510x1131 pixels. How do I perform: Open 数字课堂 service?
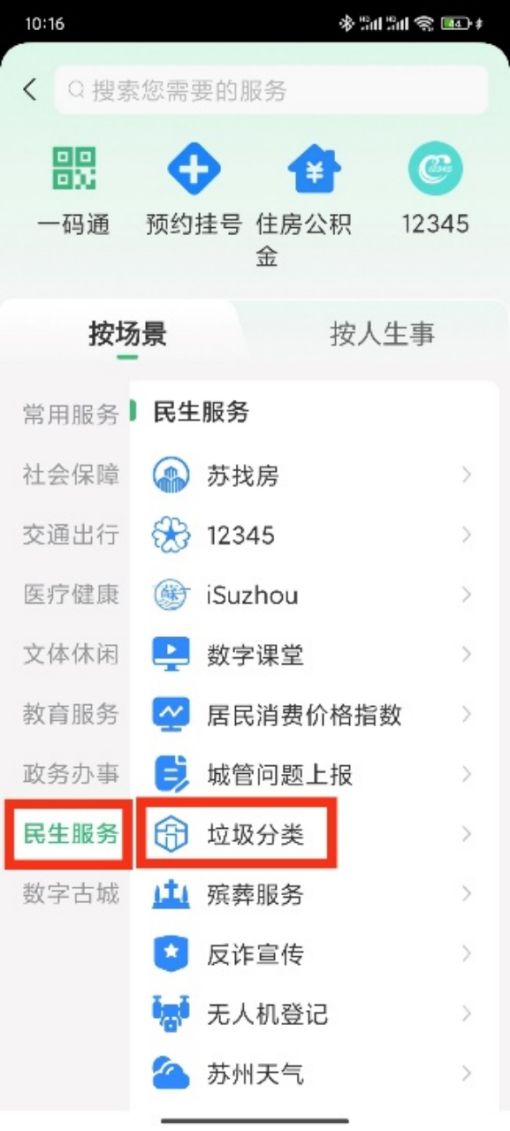(x=314, y=655)
